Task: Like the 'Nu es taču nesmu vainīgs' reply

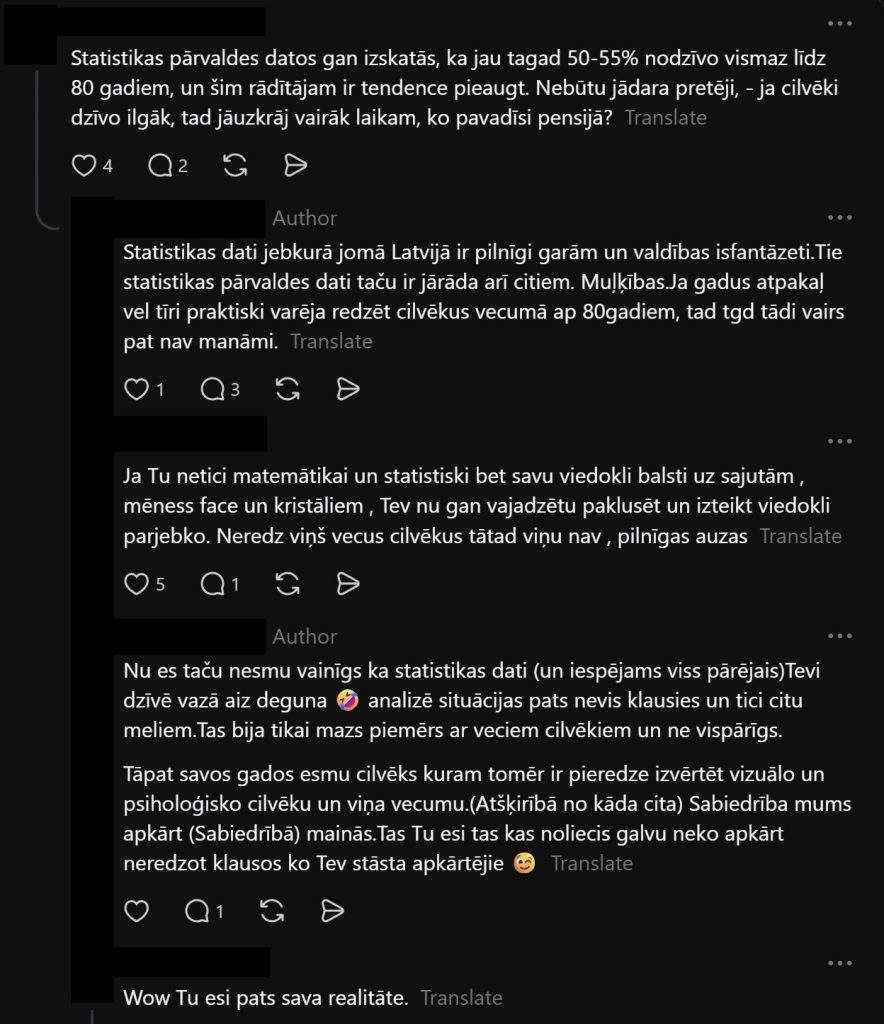Action: (x=136, y=911)
